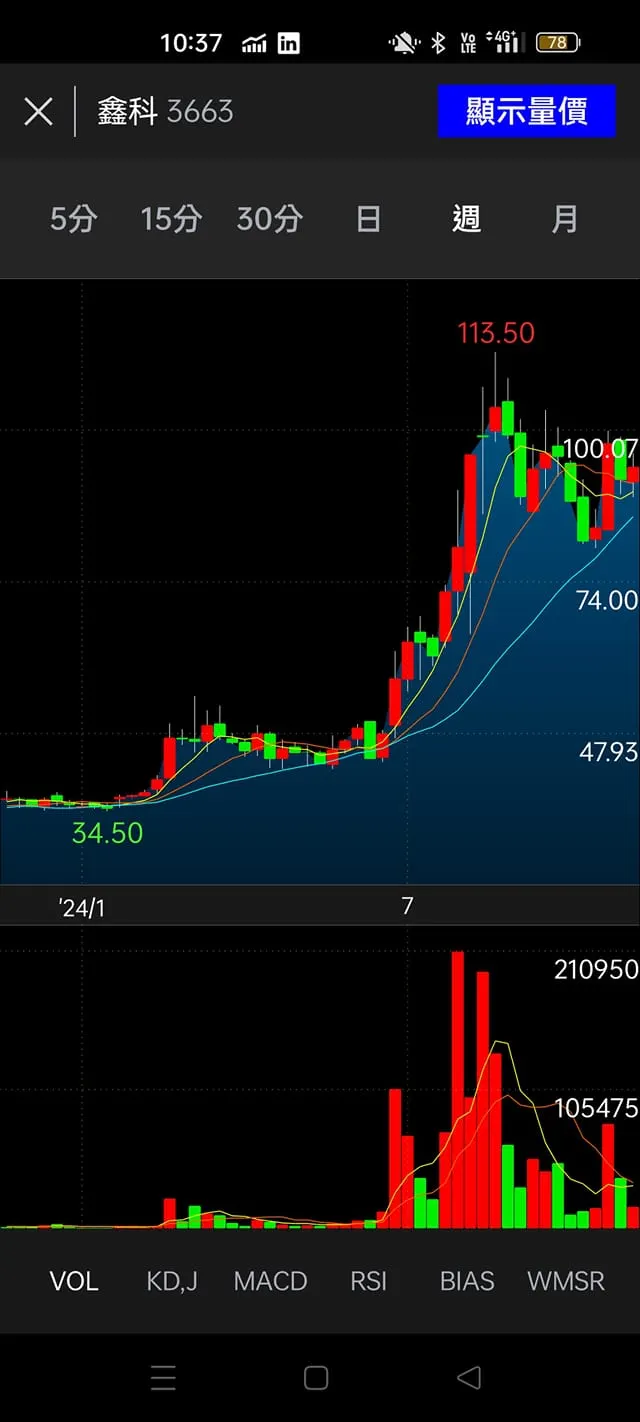The width and height of the screenshot is (640, 1422).
Task: Tap the 顯示量價 button
Action: pyautogui.click(x=526, y=111)
